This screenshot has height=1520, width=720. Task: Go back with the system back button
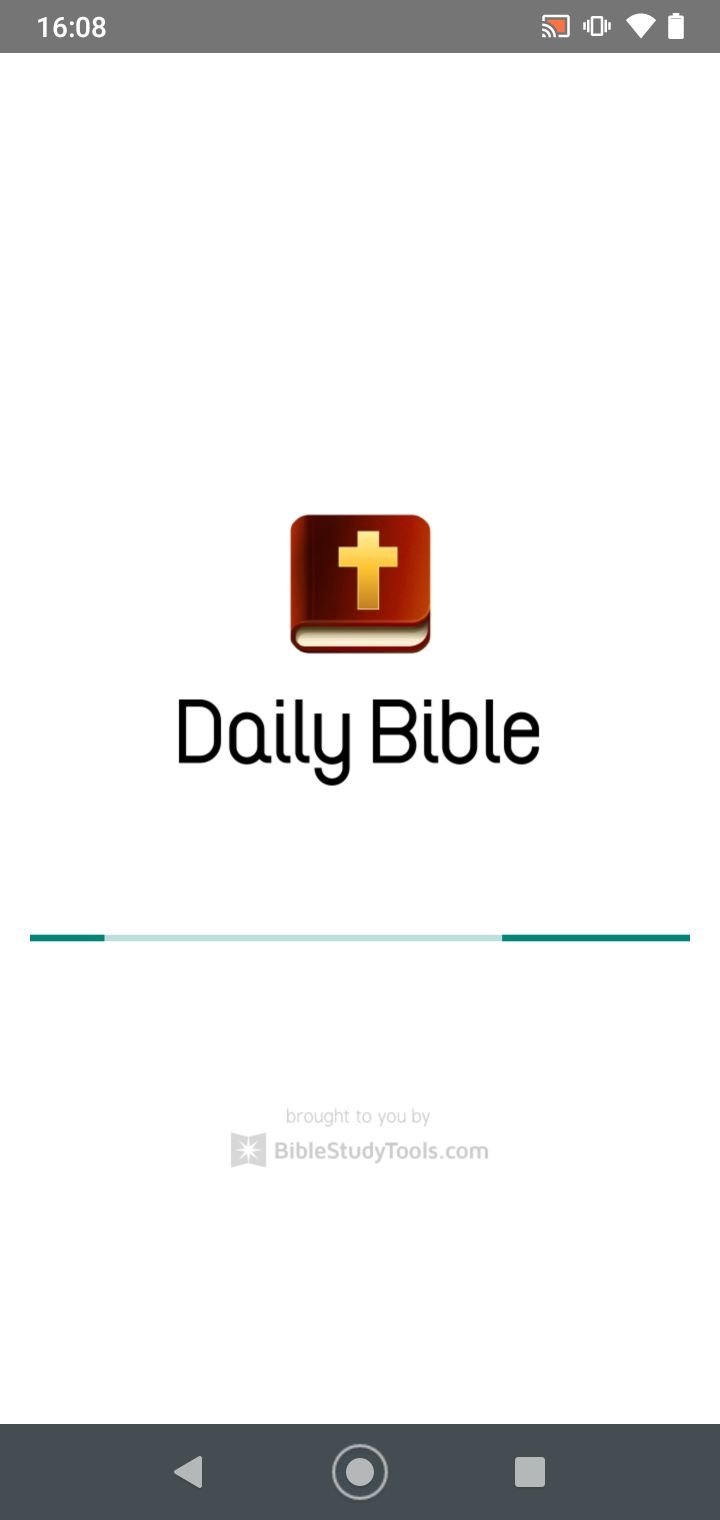[189, 1471]
